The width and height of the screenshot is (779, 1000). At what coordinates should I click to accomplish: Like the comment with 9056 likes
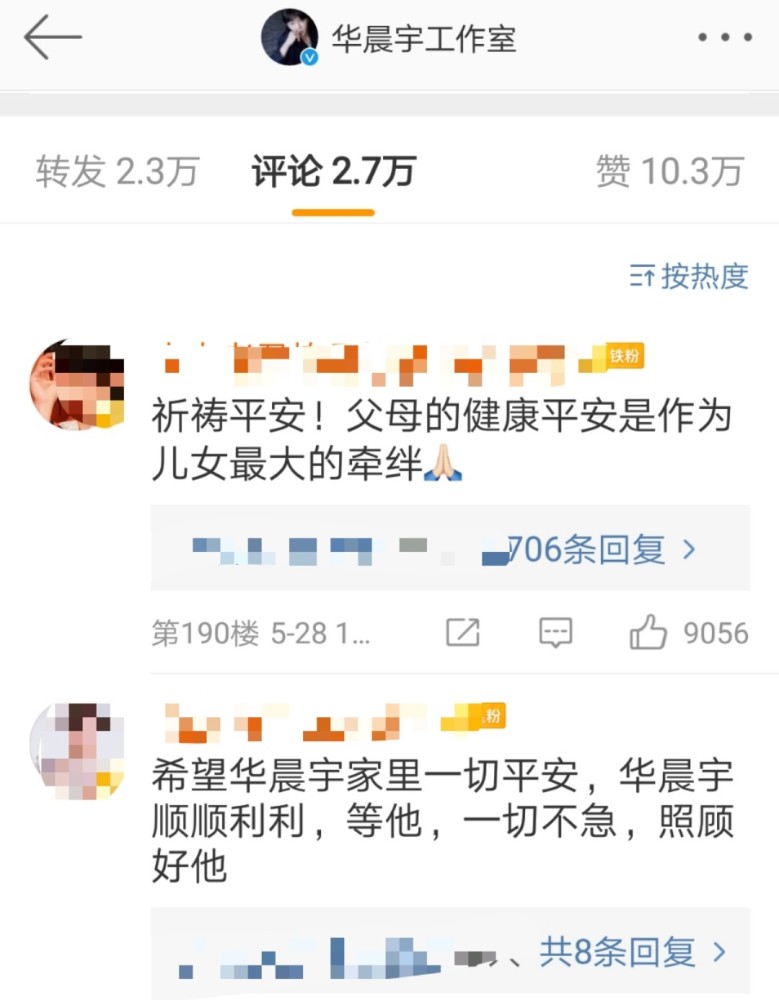(x=648, y=632)
